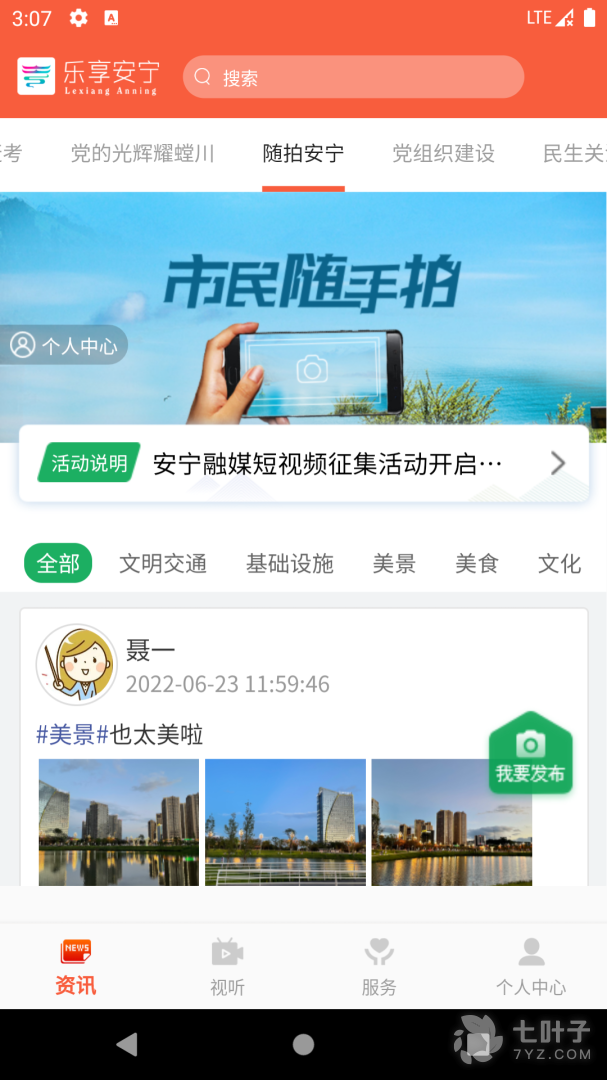
Task: Filter posts by 文明交通
Action: (x=163, y=564)
